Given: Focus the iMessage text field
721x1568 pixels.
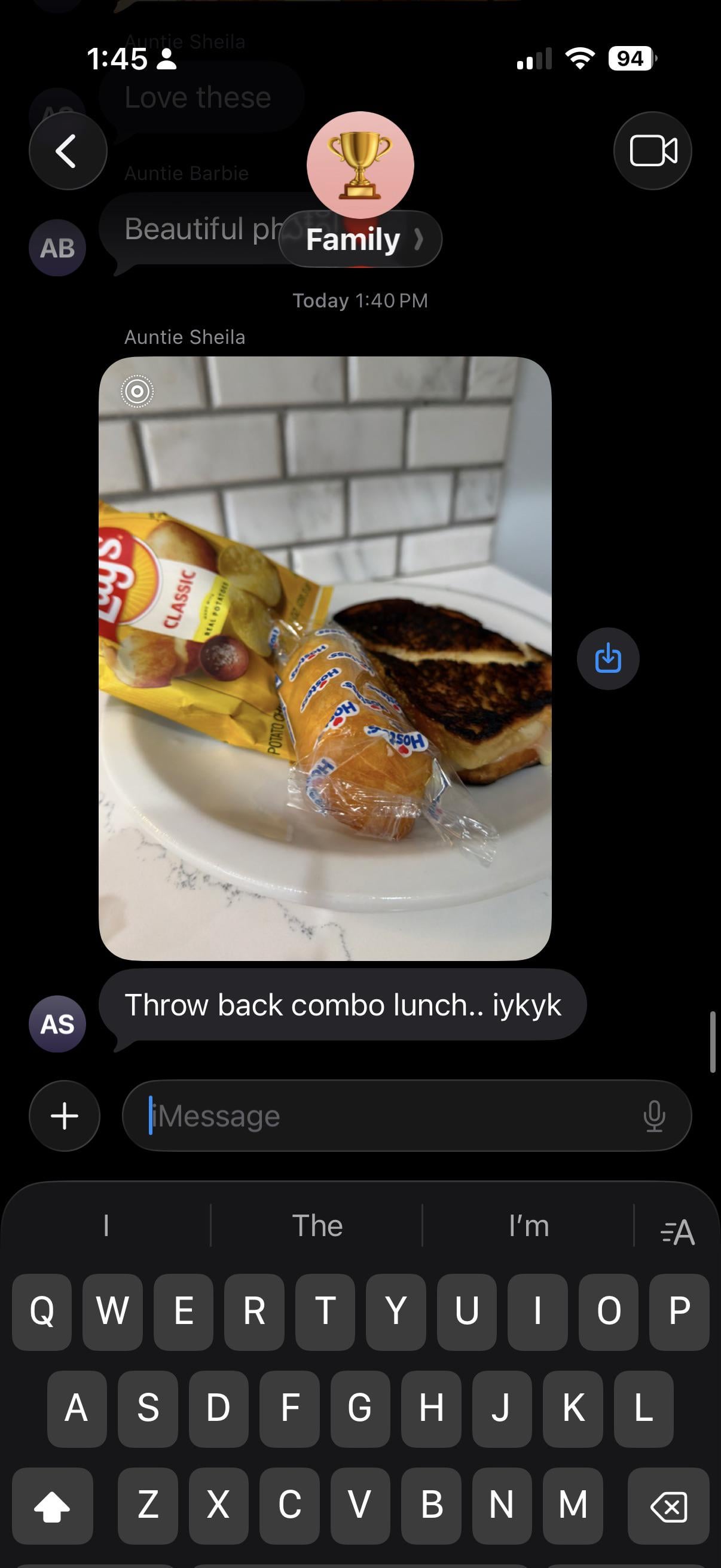Looking at the screenshot, I should pos(389,1116).
